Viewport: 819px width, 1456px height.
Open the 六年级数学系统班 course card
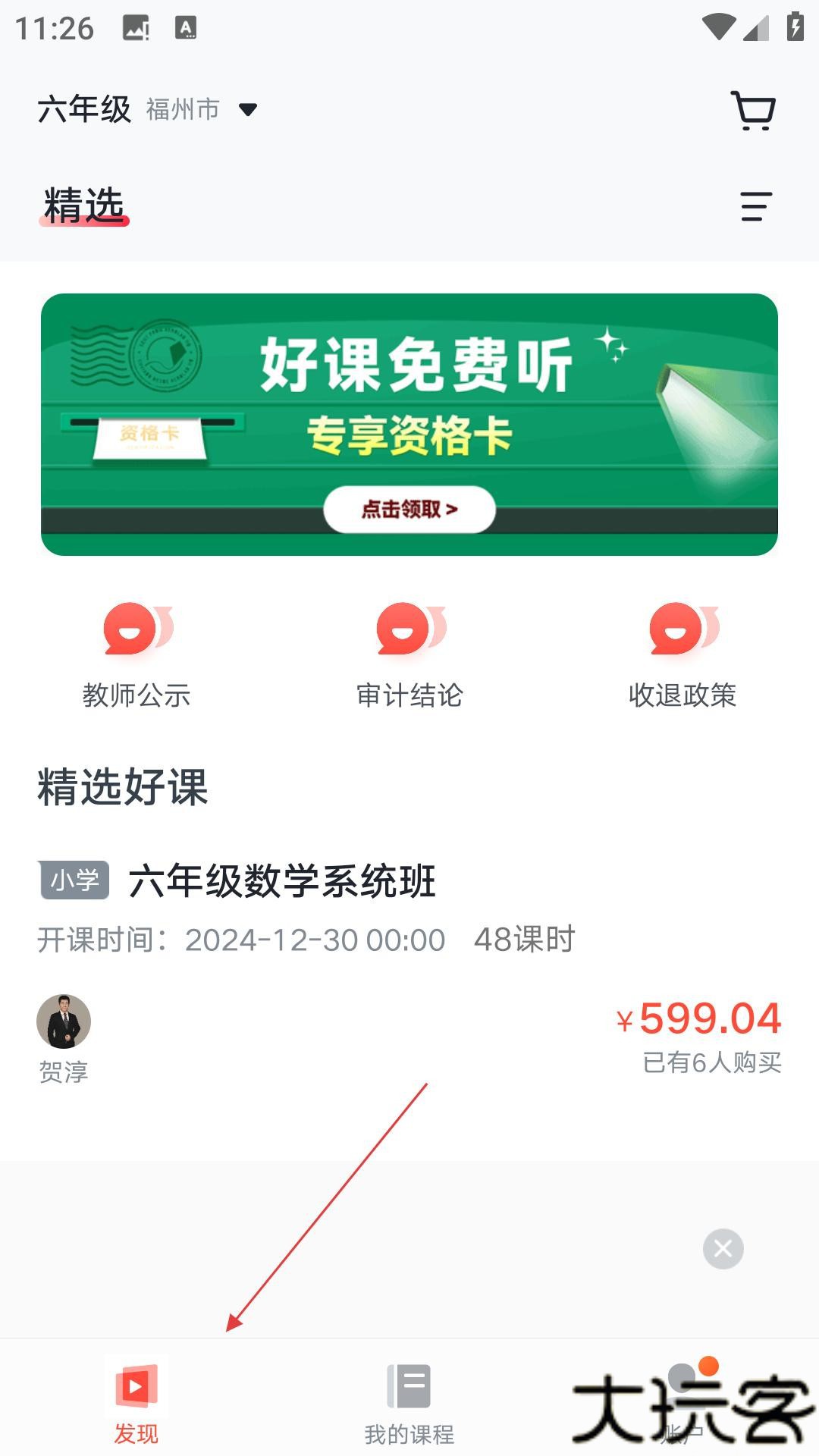[409, 971]
